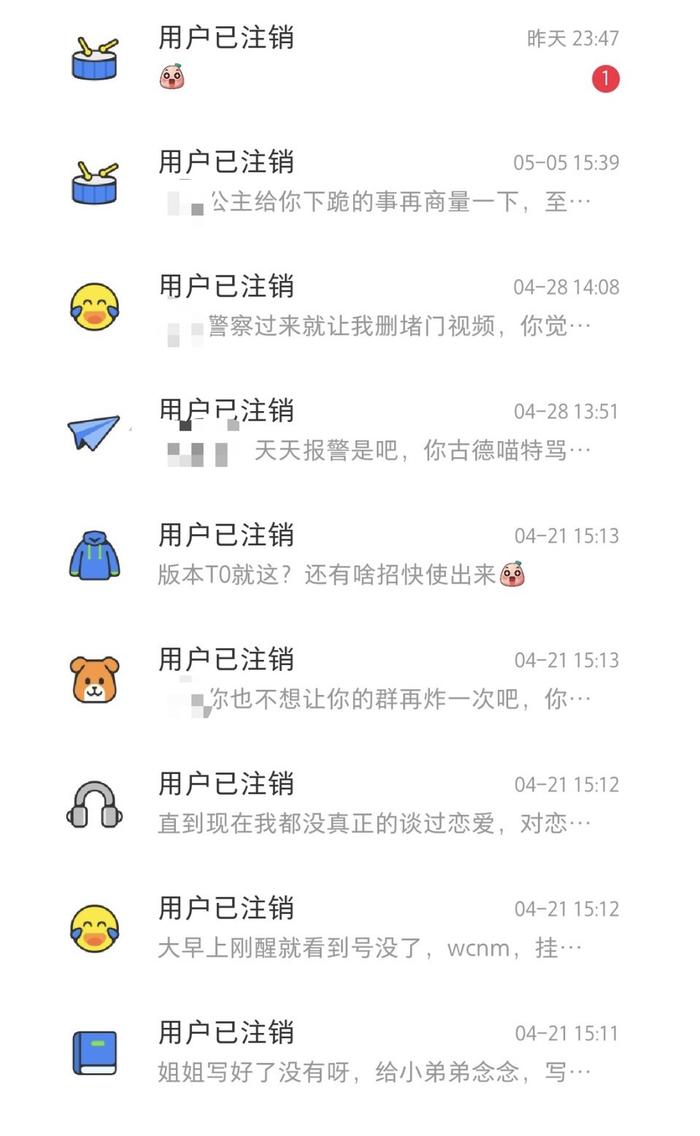
Task: Open the chat dated 05-05 15:39
Action: 350,183
